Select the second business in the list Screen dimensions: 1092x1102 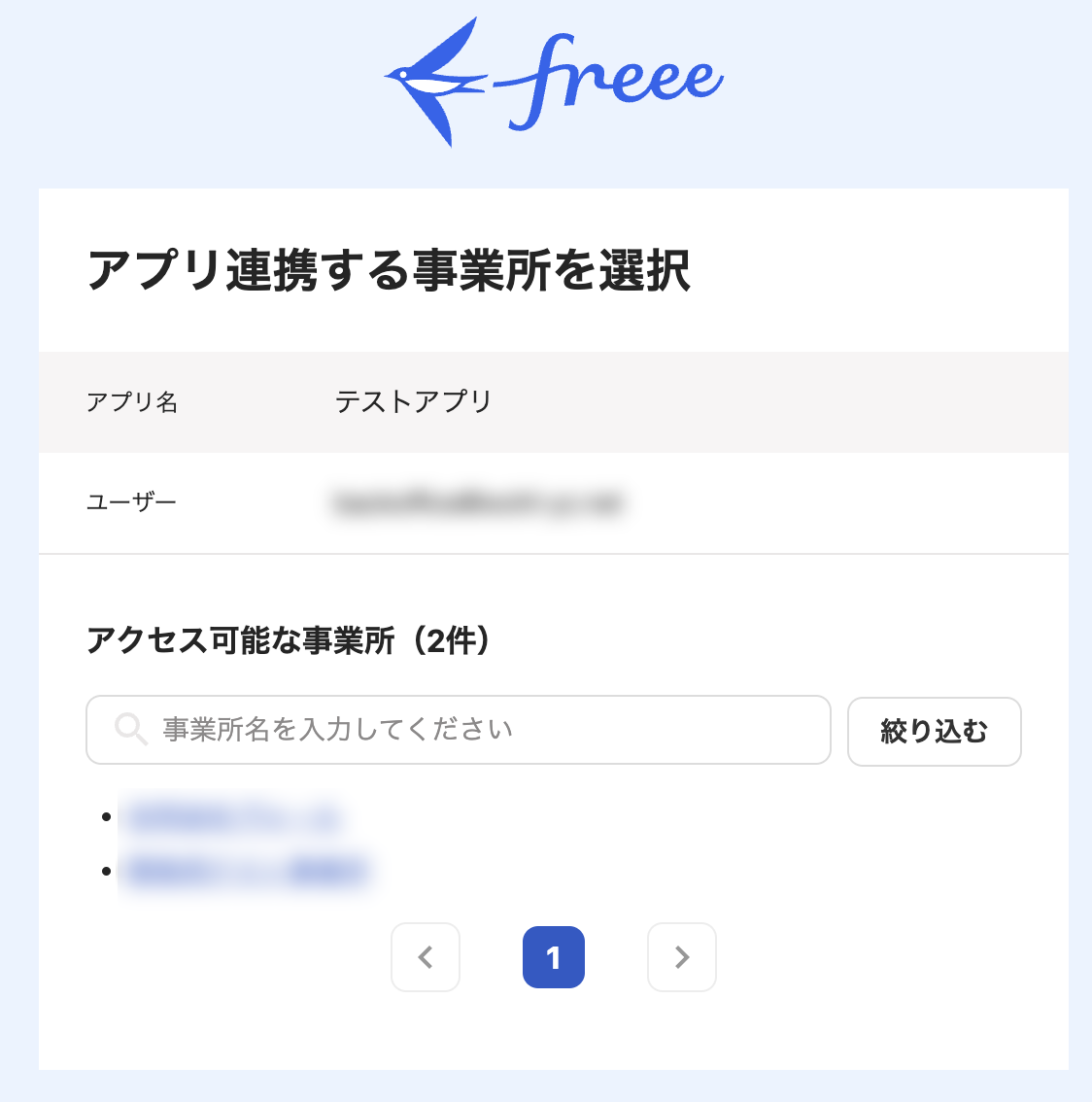(246, 870)
